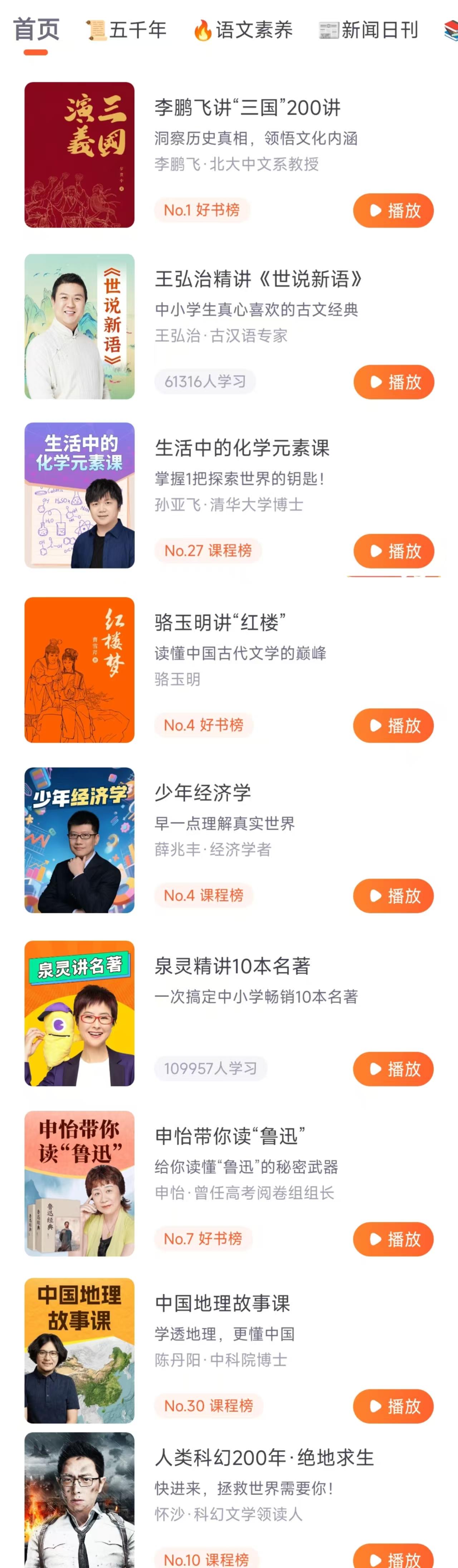Open the 语文素养 tab
The image size is (458, 1568).
(x=243, y=30)
